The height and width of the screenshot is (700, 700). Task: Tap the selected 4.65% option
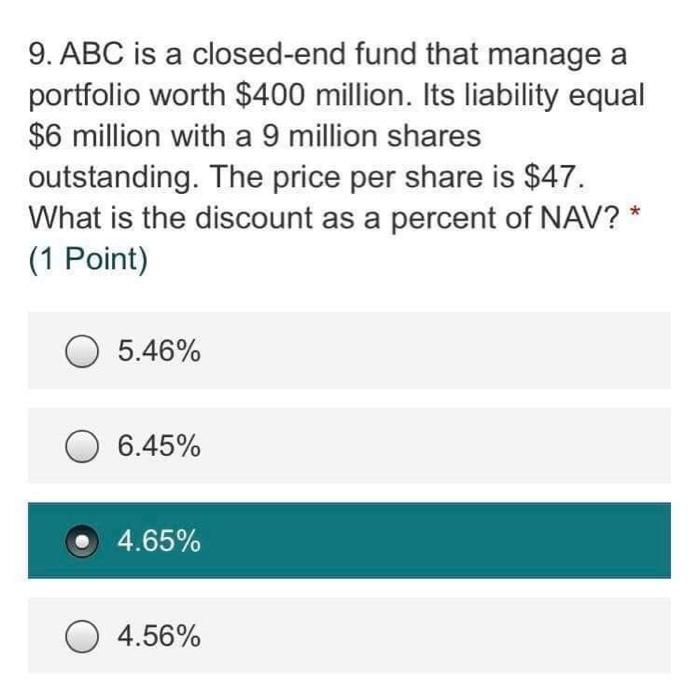tap(82, 542)
